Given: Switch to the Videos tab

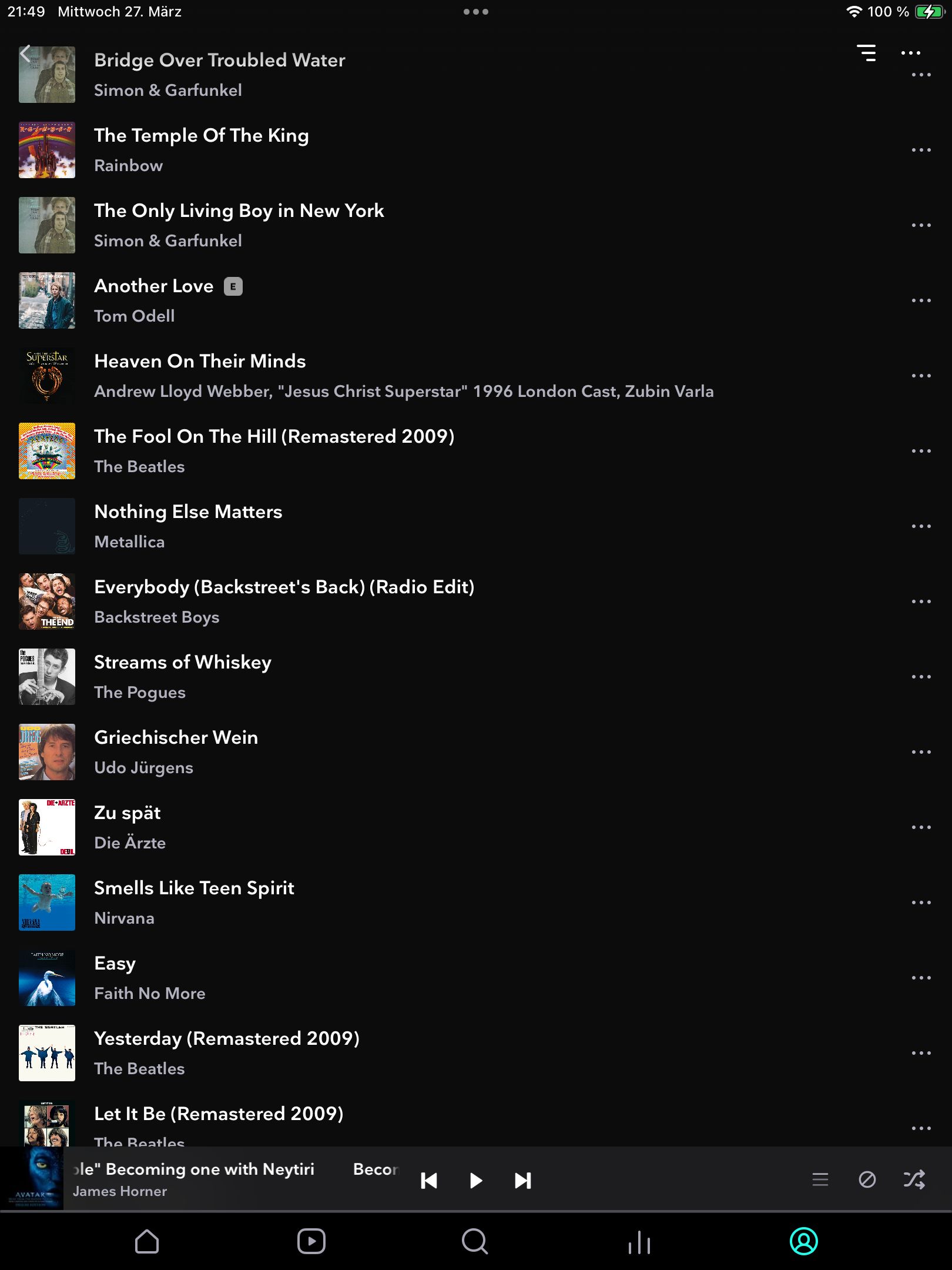Looking at the screenshot, I should pyautogui.click(x=311, y=1242).
